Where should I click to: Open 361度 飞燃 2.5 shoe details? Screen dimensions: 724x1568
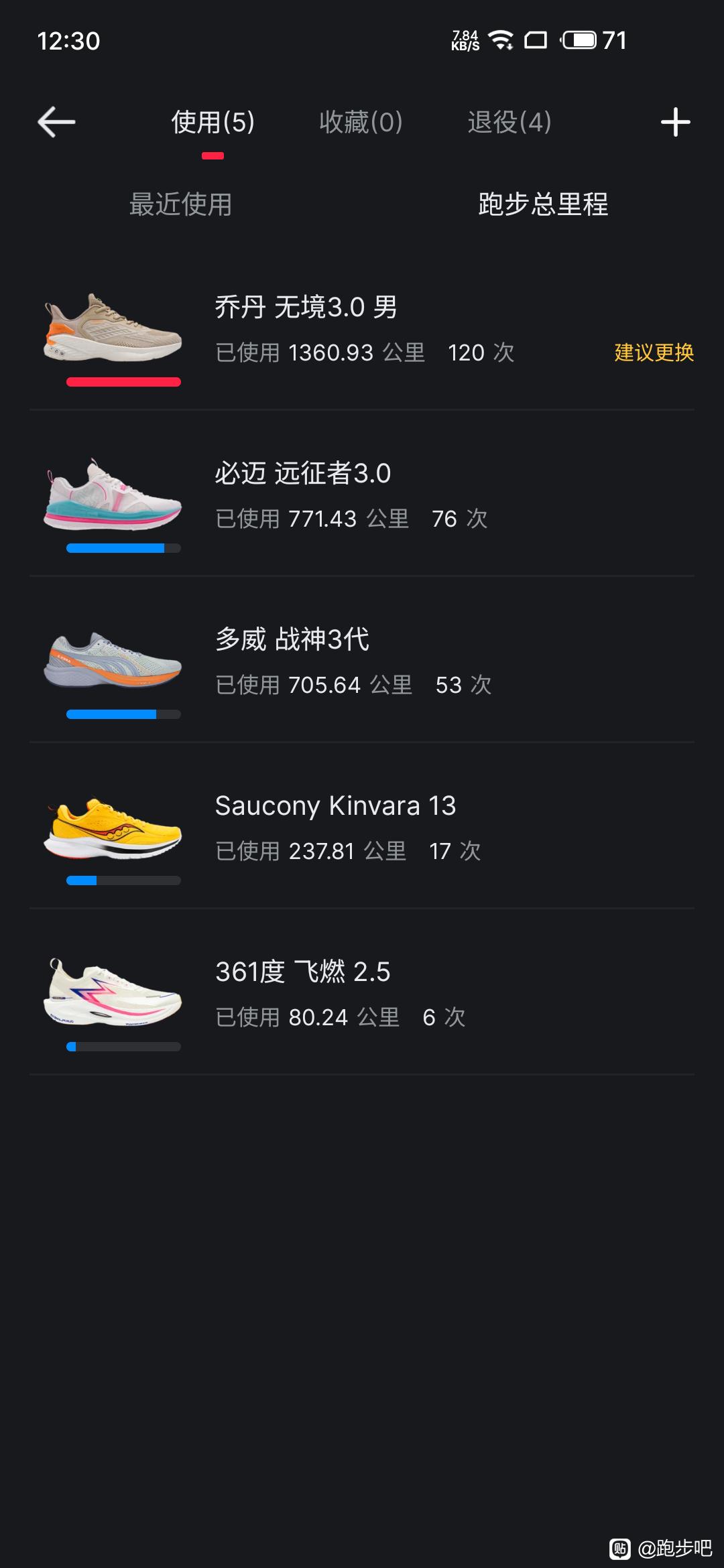point(362,992)
